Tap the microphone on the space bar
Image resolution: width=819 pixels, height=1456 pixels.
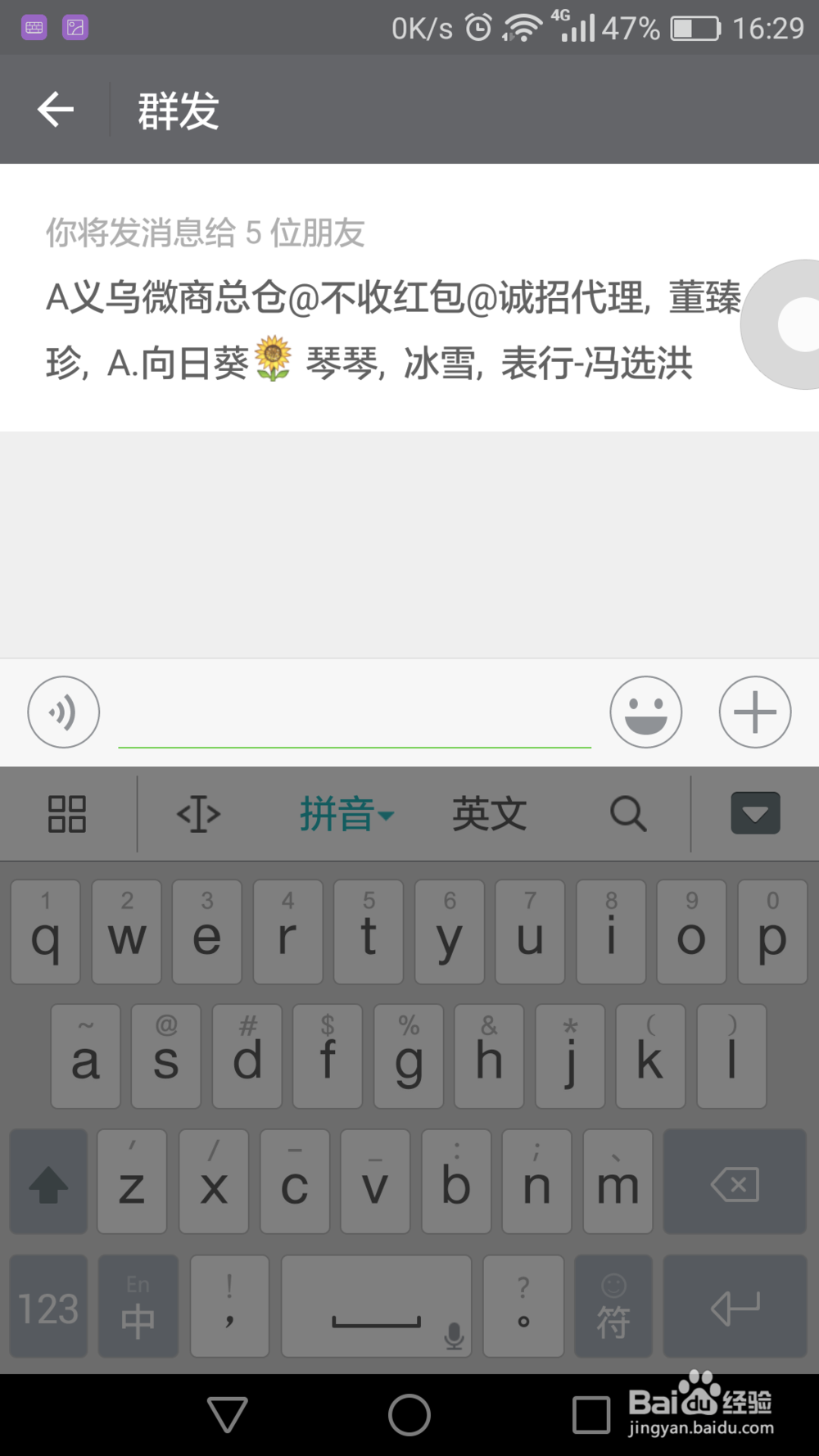point(453,1333)
